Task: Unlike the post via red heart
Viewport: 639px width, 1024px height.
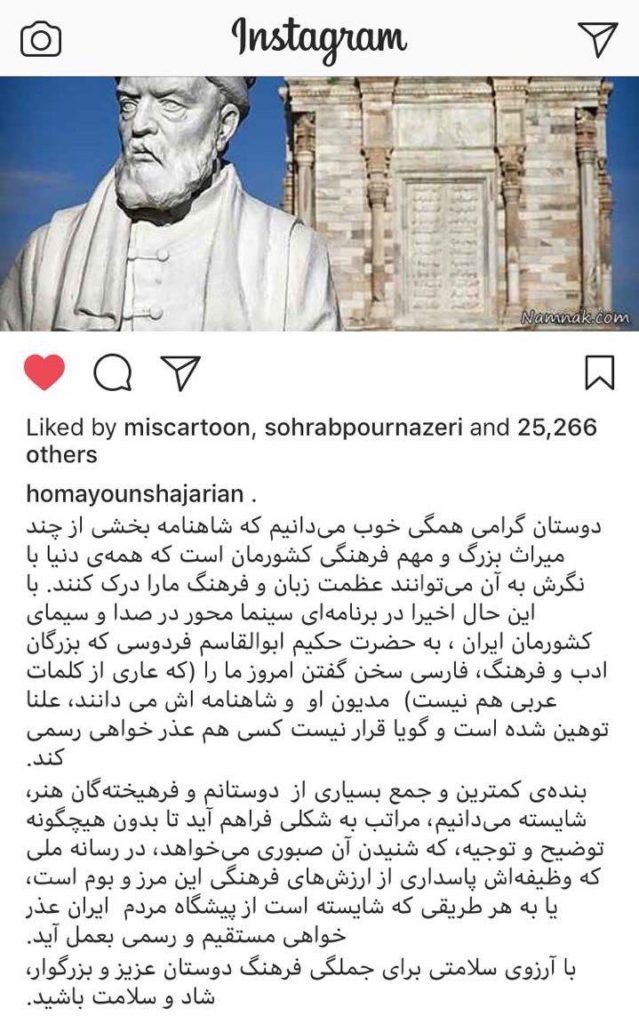Action: [x=43, y=373]
